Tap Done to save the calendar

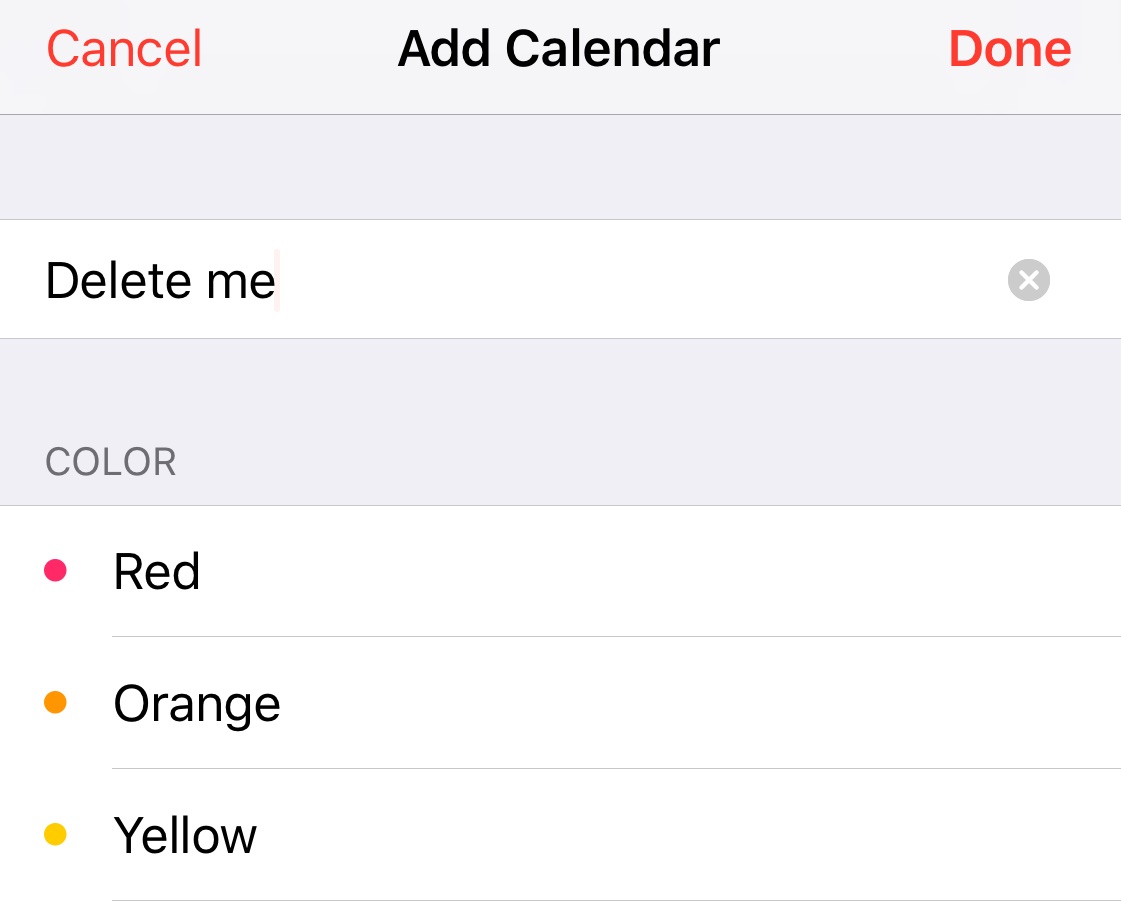tap(1009, 49)
